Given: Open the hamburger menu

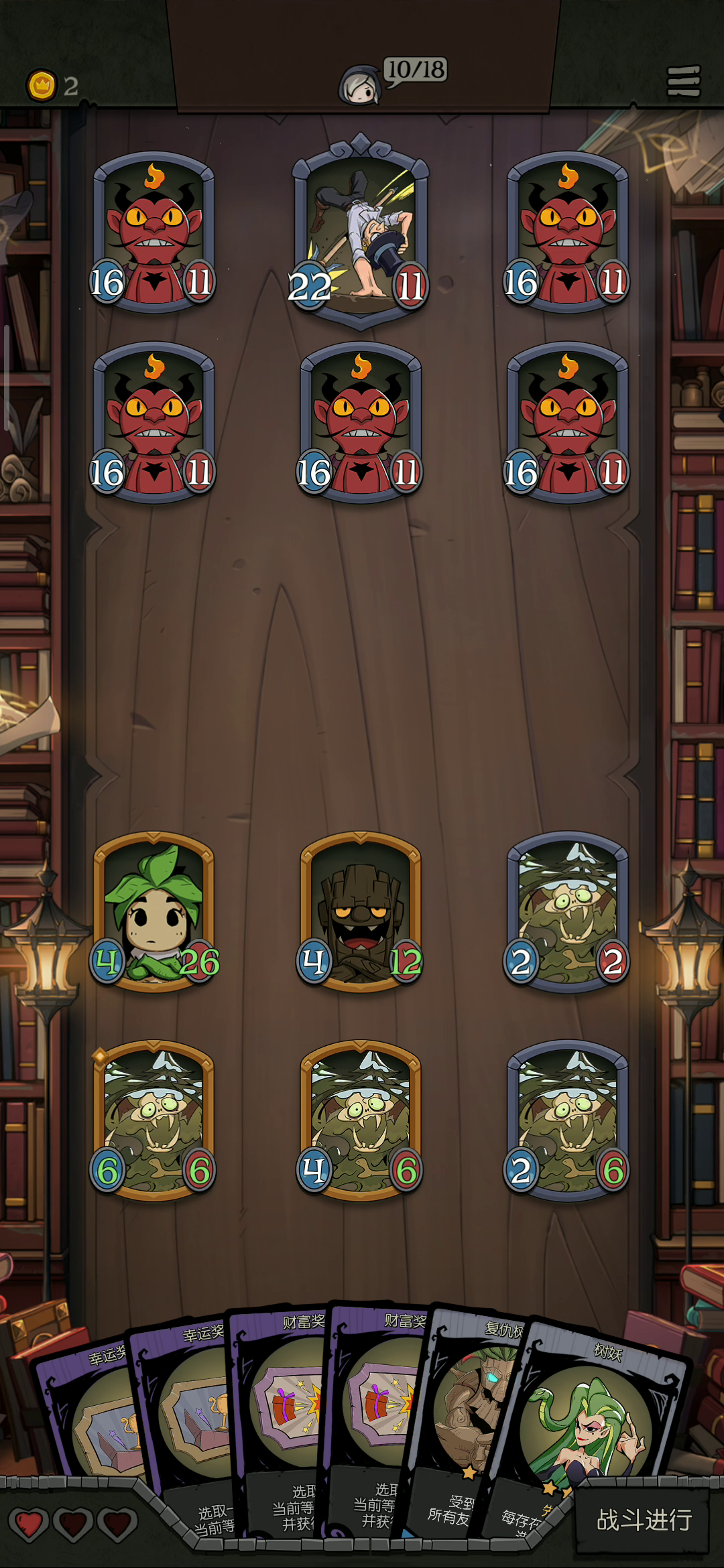Looking at the screenshot, I should coord(683,81).
